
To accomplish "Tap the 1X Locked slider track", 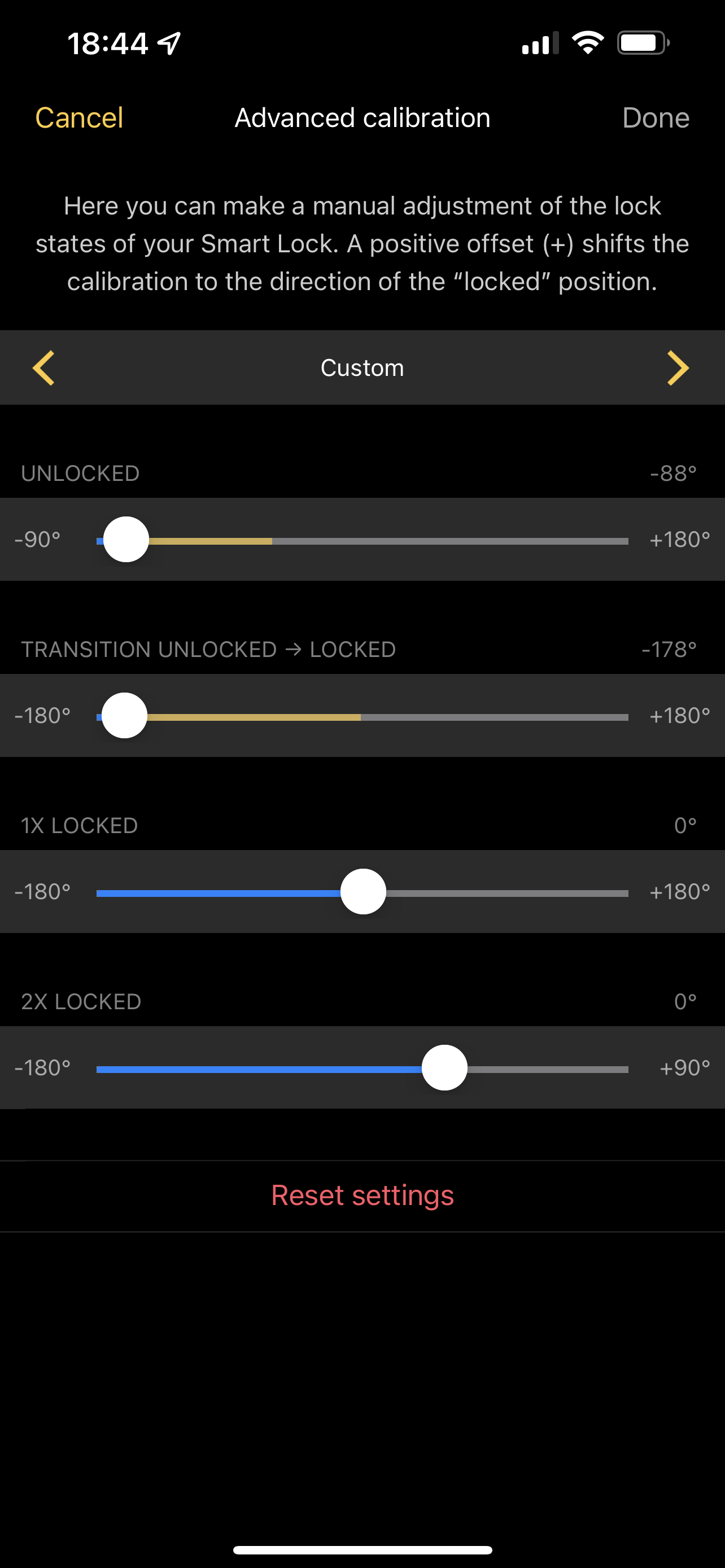I will pyautogui.click(x=362, y=892).
